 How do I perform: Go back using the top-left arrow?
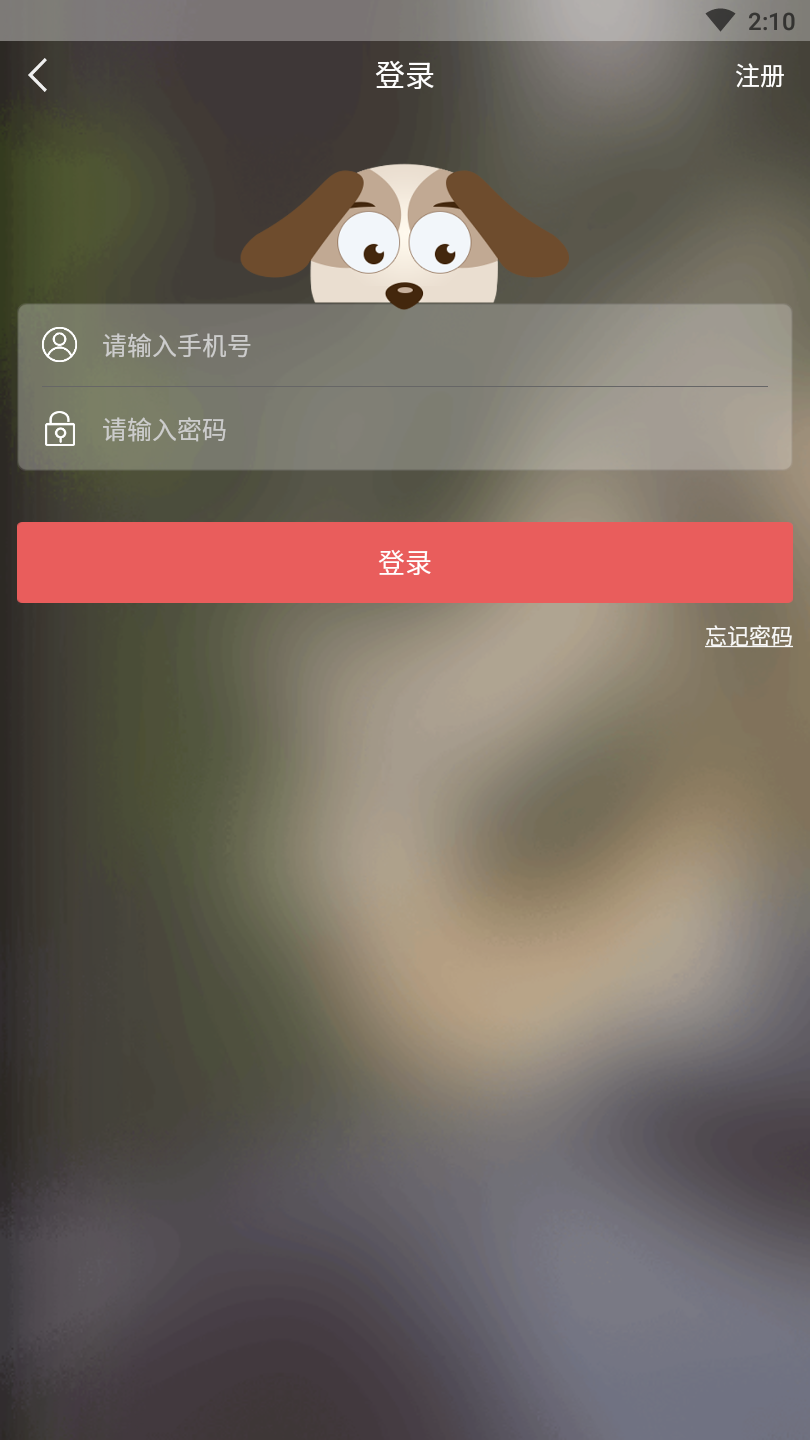coord(38,75)
